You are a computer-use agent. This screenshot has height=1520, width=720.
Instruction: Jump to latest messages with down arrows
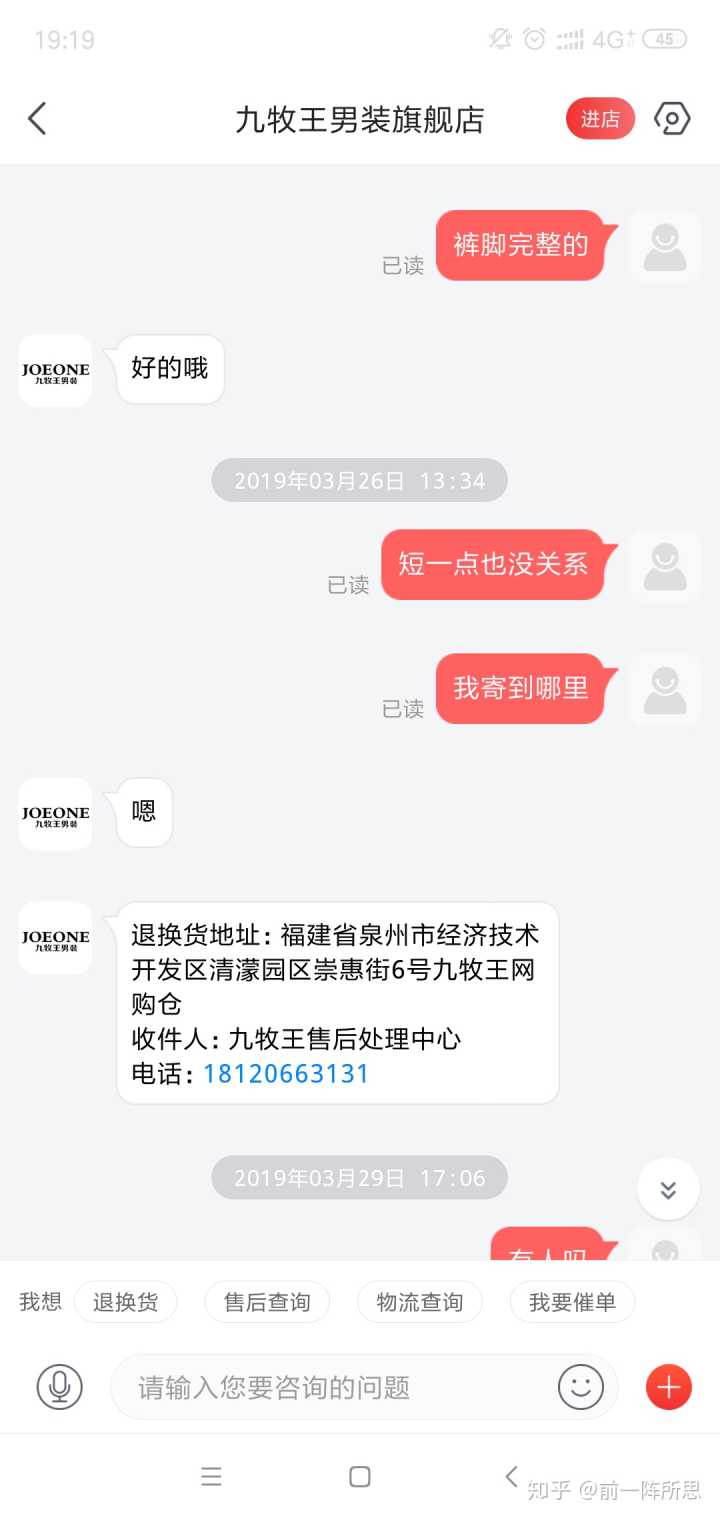[668, 1189]
